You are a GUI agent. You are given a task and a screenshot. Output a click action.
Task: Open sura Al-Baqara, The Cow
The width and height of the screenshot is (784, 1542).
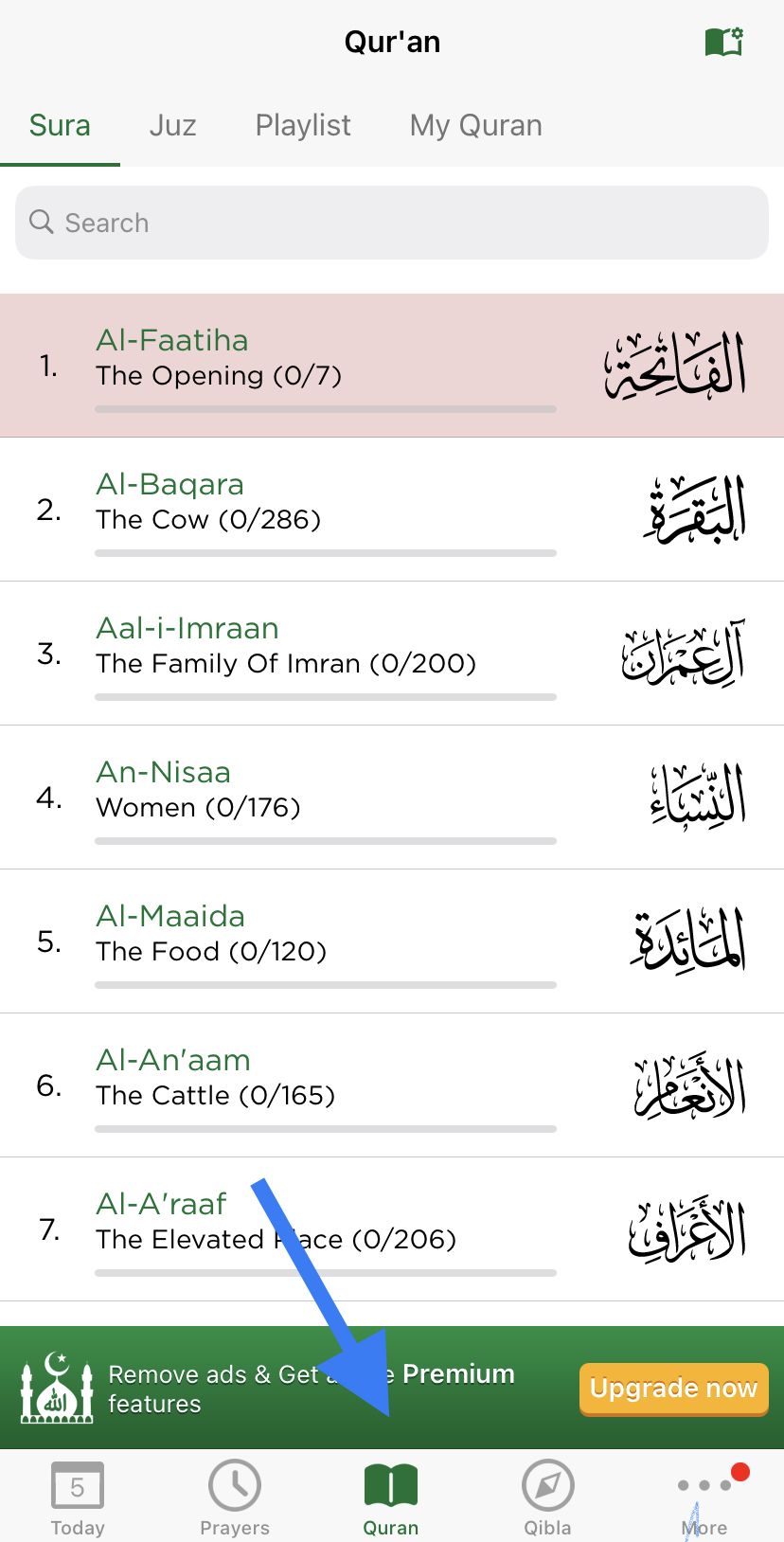tap(392, 510)
